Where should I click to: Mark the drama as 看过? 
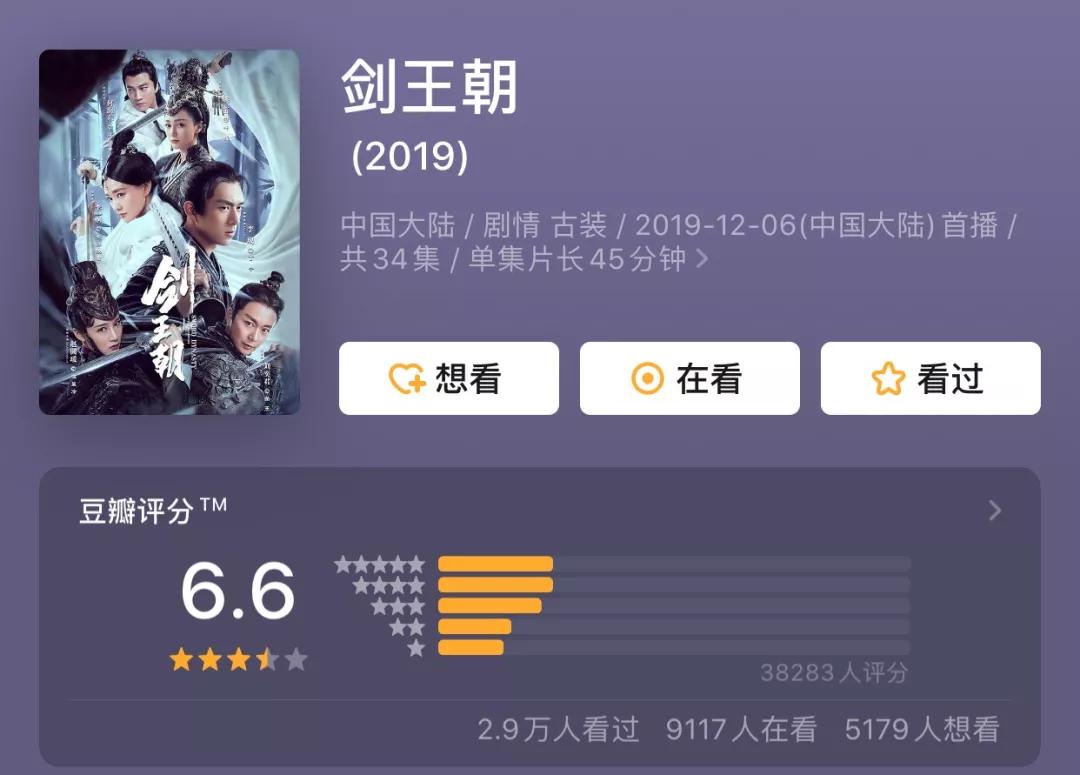[930, 378]
